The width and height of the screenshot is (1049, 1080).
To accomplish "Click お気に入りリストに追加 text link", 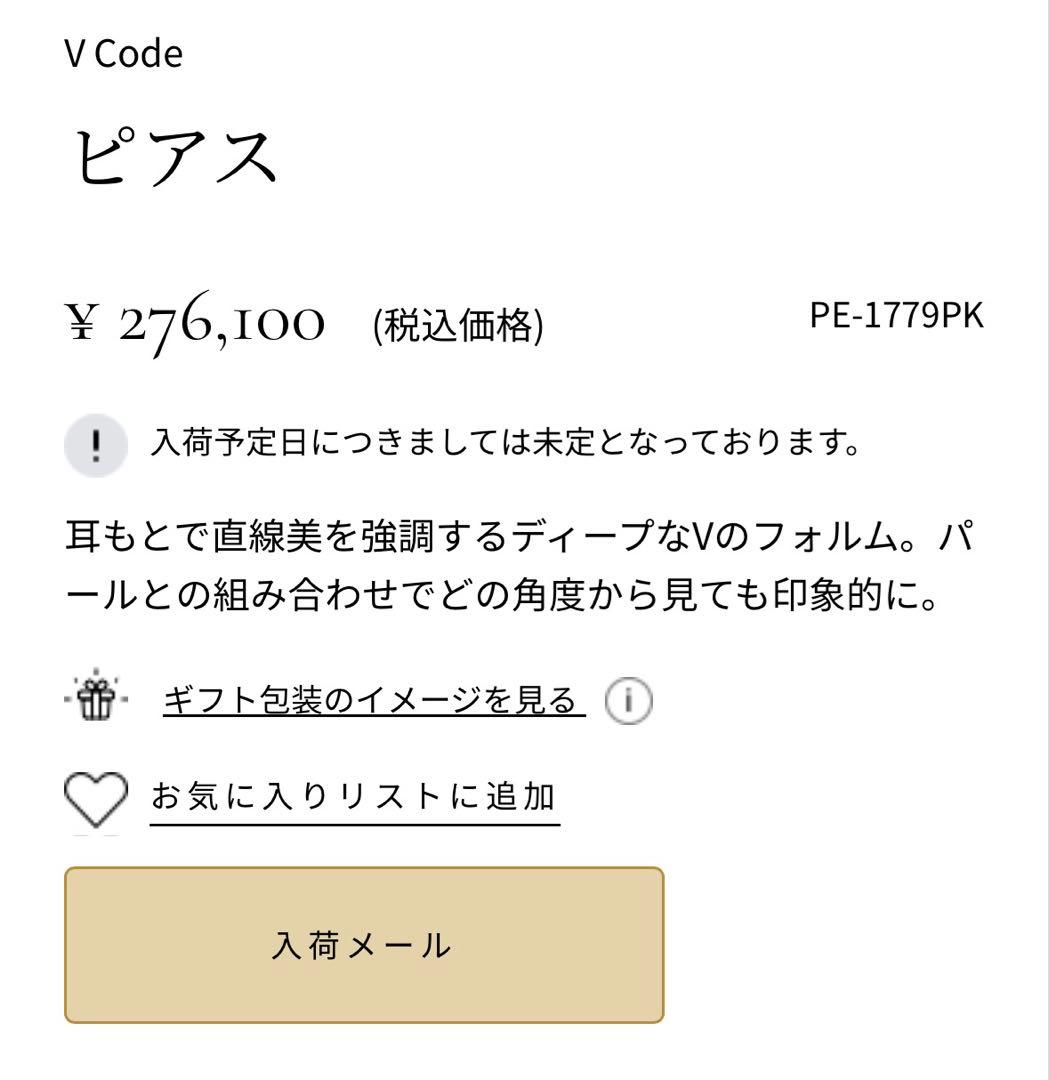I will 354,796.
